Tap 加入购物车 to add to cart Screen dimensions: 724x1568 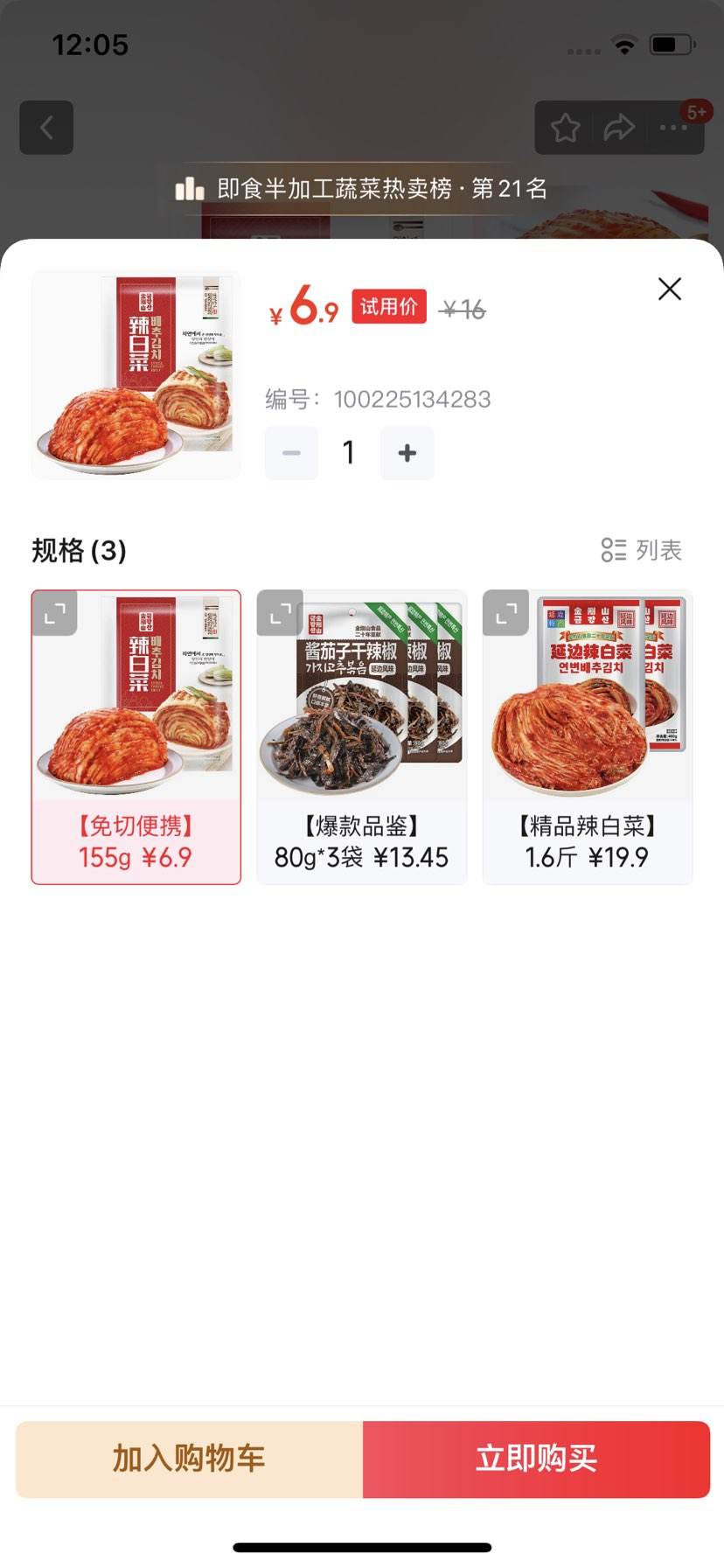click(189, 1459)
